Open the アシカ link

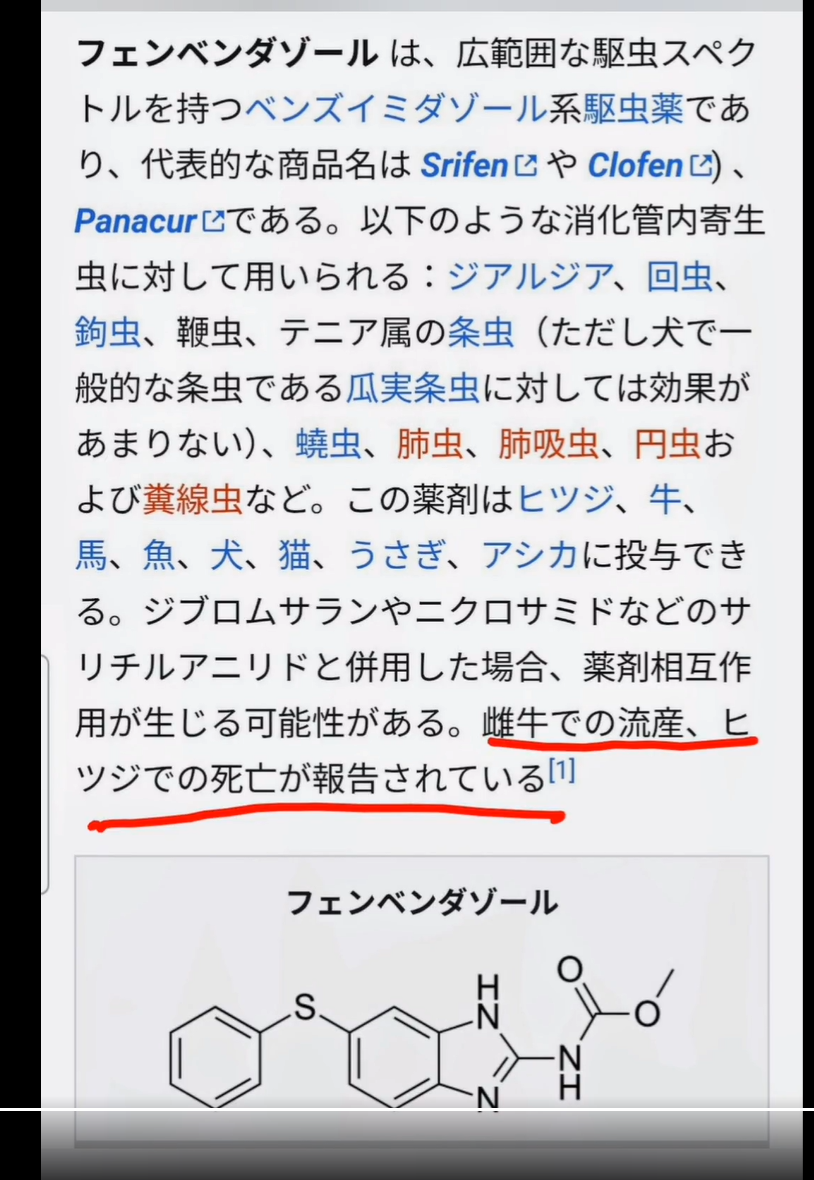pyautogui.click(x=530, y=554)
